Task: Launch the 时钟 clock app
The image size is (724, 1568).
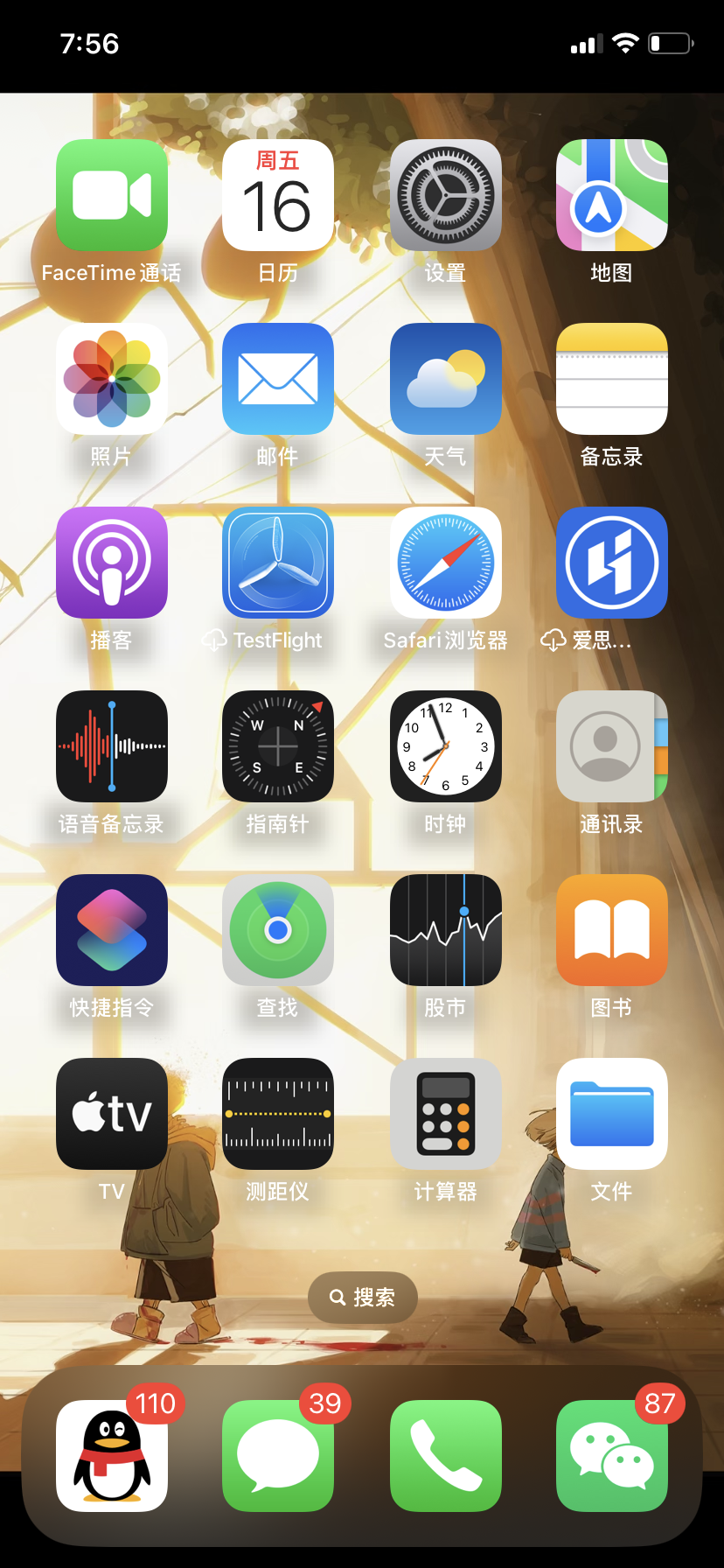Action: click(445, 746)
